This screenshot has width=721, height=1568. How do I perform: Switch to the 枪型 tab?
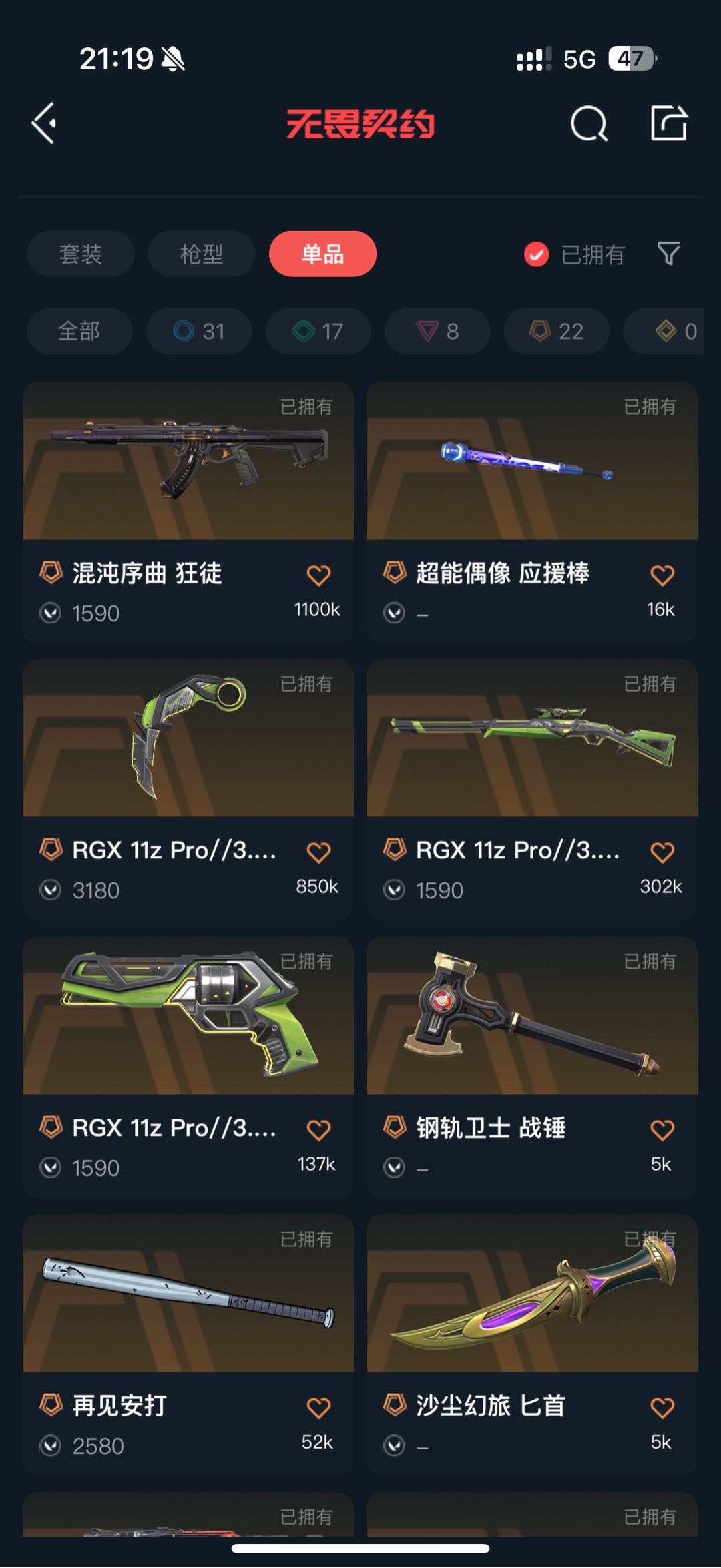pyautogui.click(x=201, y=254)
